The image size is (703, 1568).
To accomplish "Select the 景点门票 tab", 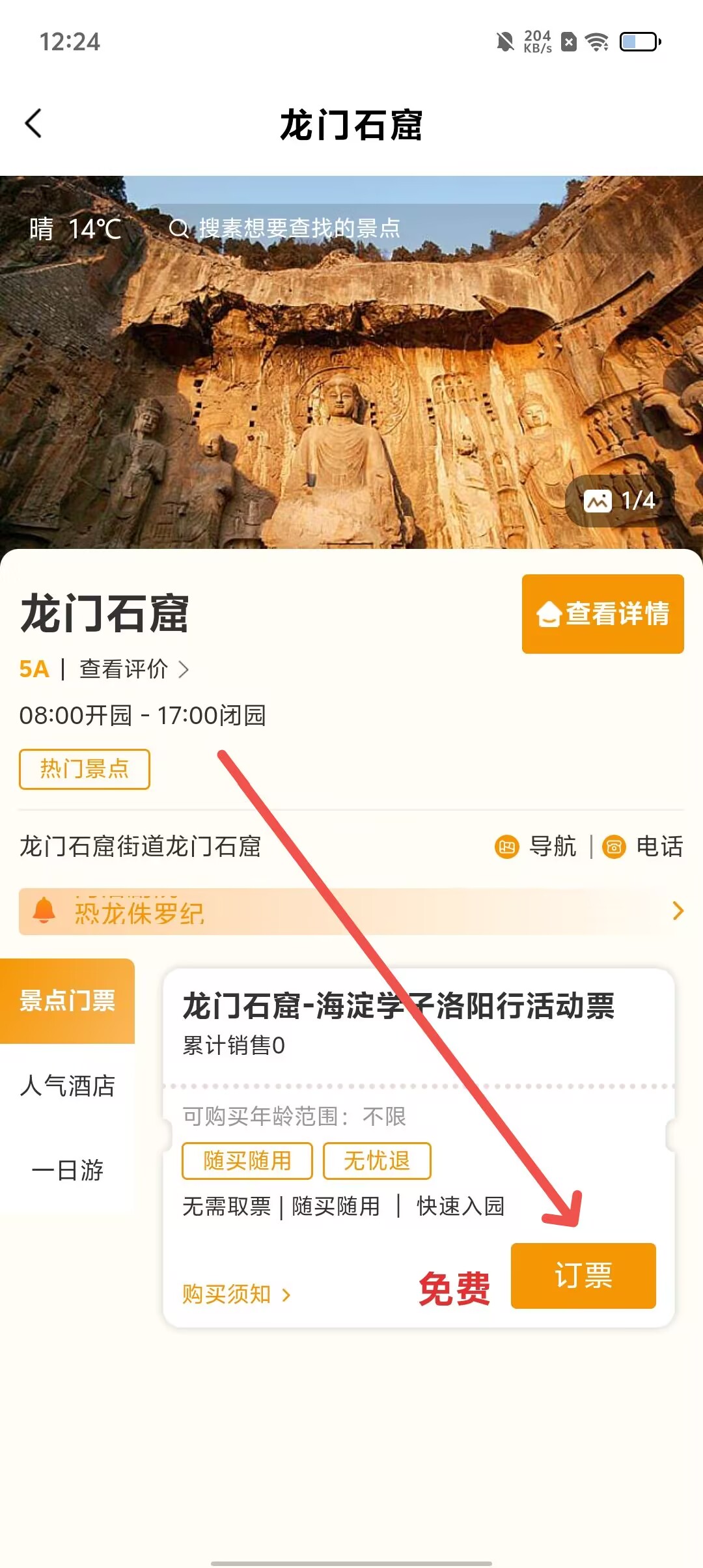I will 68,1001.
